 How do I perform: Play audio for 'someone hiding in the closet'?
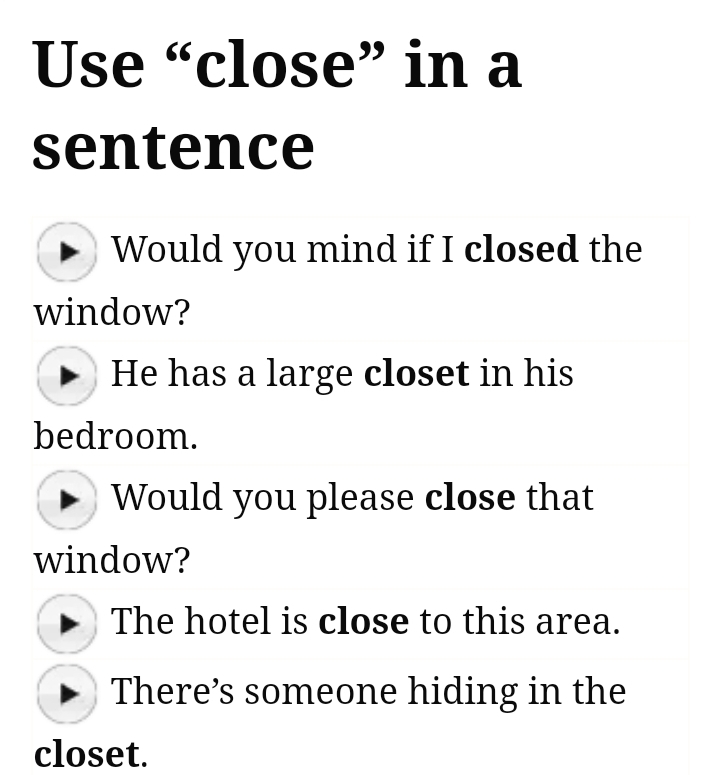point(67,693)
